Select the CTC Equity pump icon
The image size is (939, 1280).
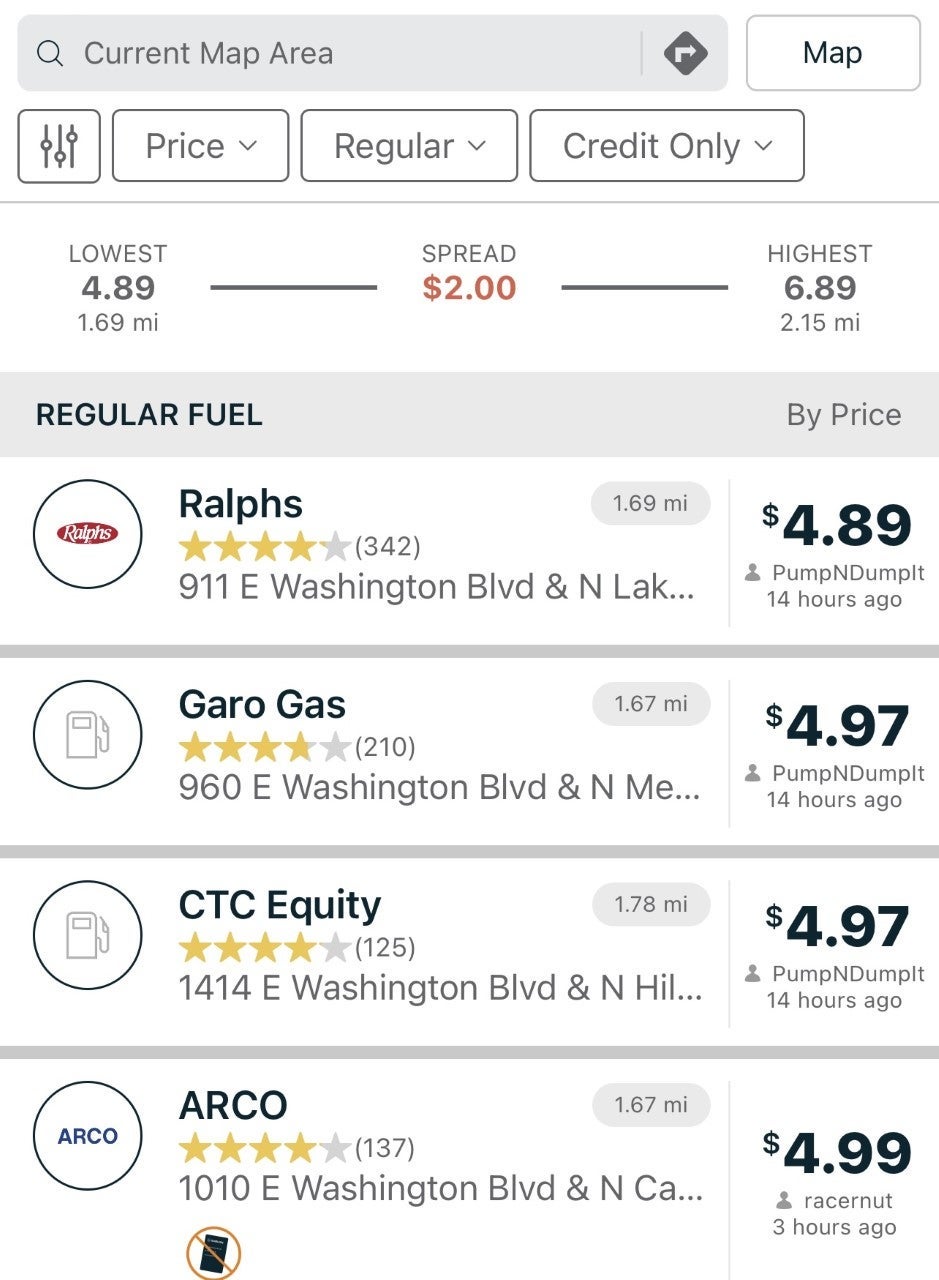pyautogui.click(x=87, y=935)
